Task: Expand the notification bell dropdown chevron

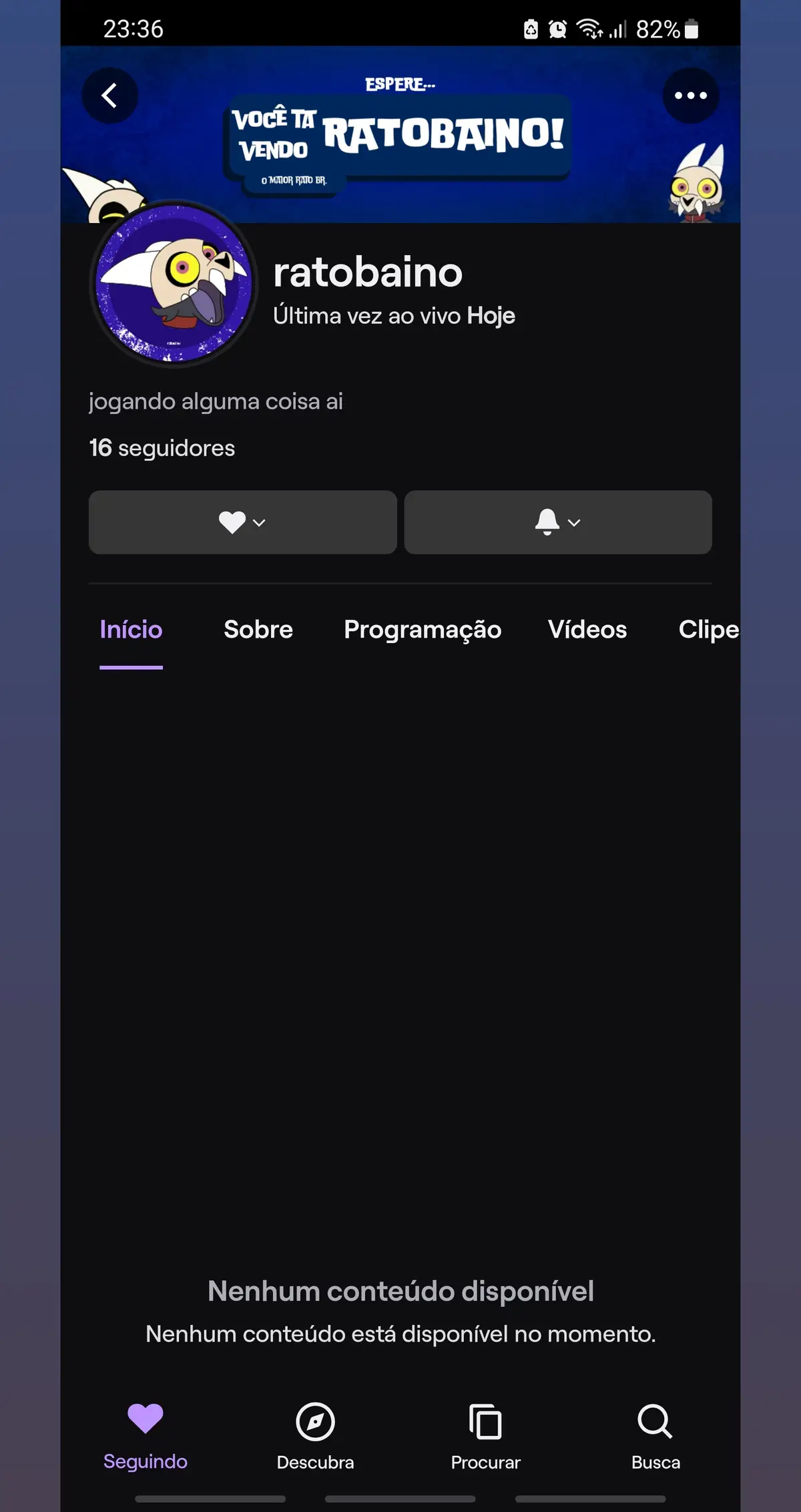Action: click(x=575, y=523)
